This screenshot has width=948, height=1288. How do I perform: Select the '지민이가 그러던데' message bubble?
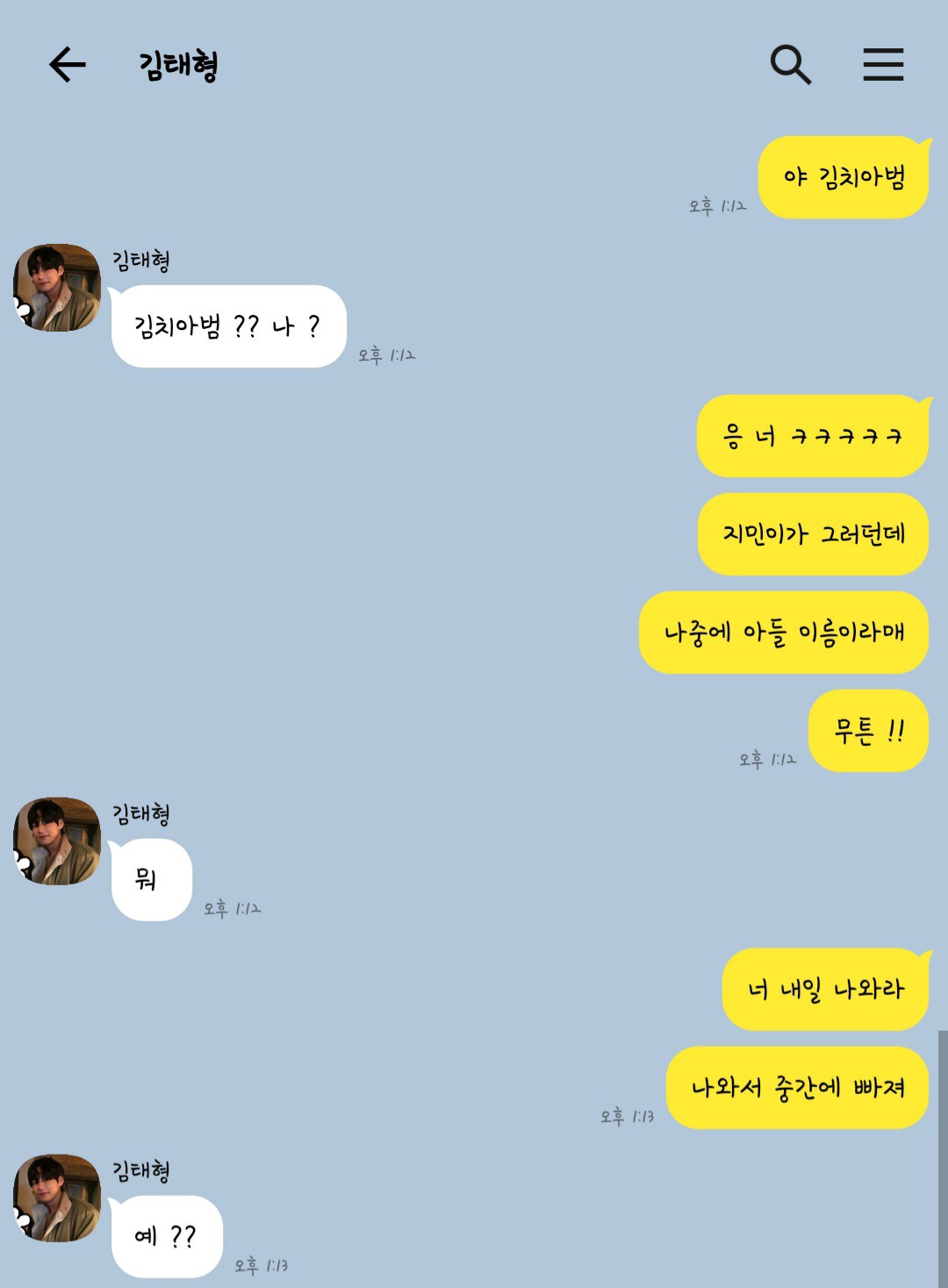pyautogui.click(x=812, y=533)
